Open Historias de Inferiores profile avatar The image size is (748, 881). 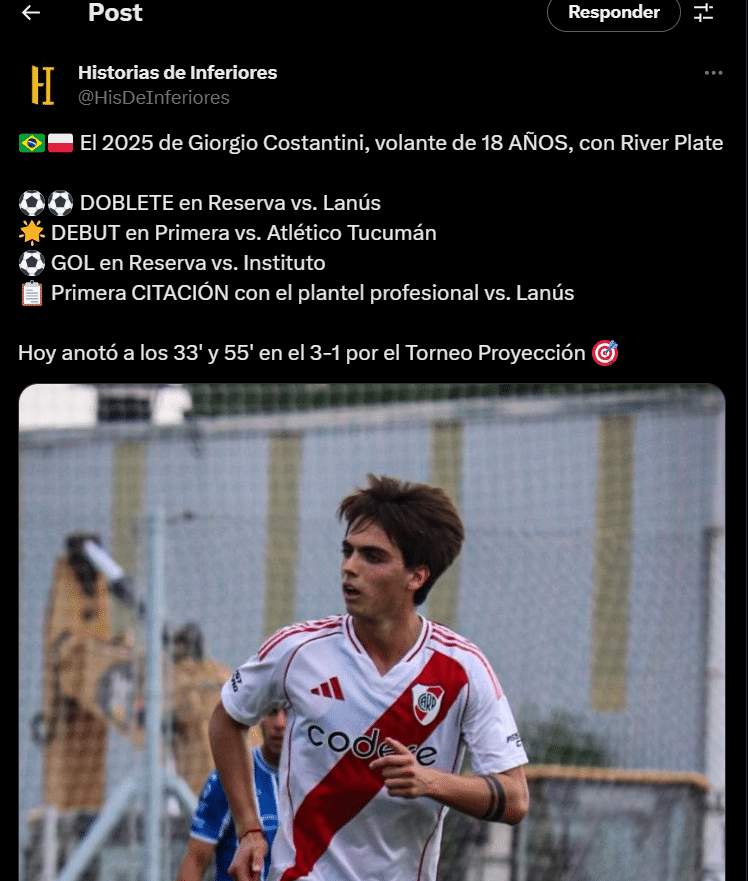coord(42,85)
